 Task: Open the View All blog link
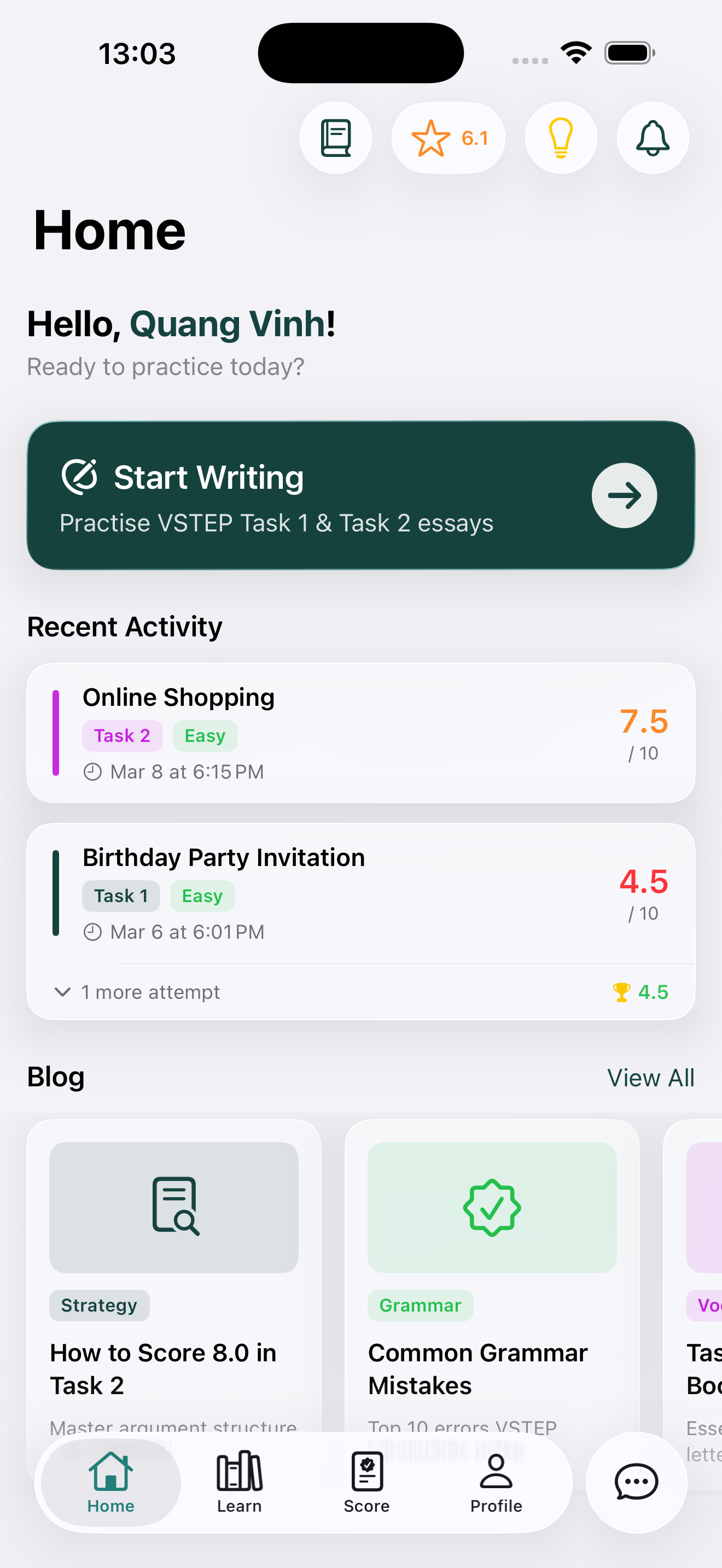pyautogui.click(x=650, y=1077)
